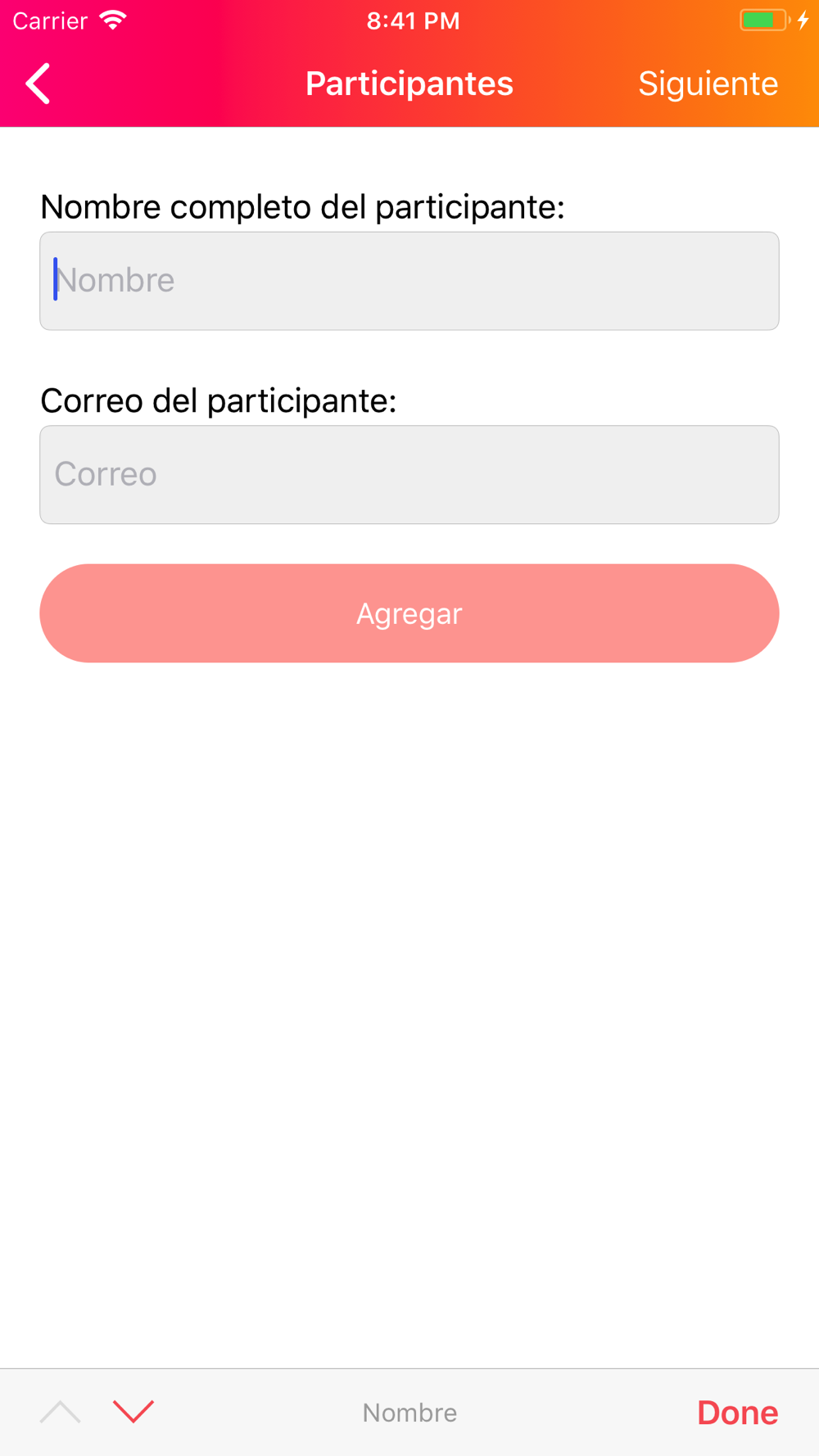Dismiss the keyboard toolbar with Done
819x1456 pixels.
(737, 1413)
